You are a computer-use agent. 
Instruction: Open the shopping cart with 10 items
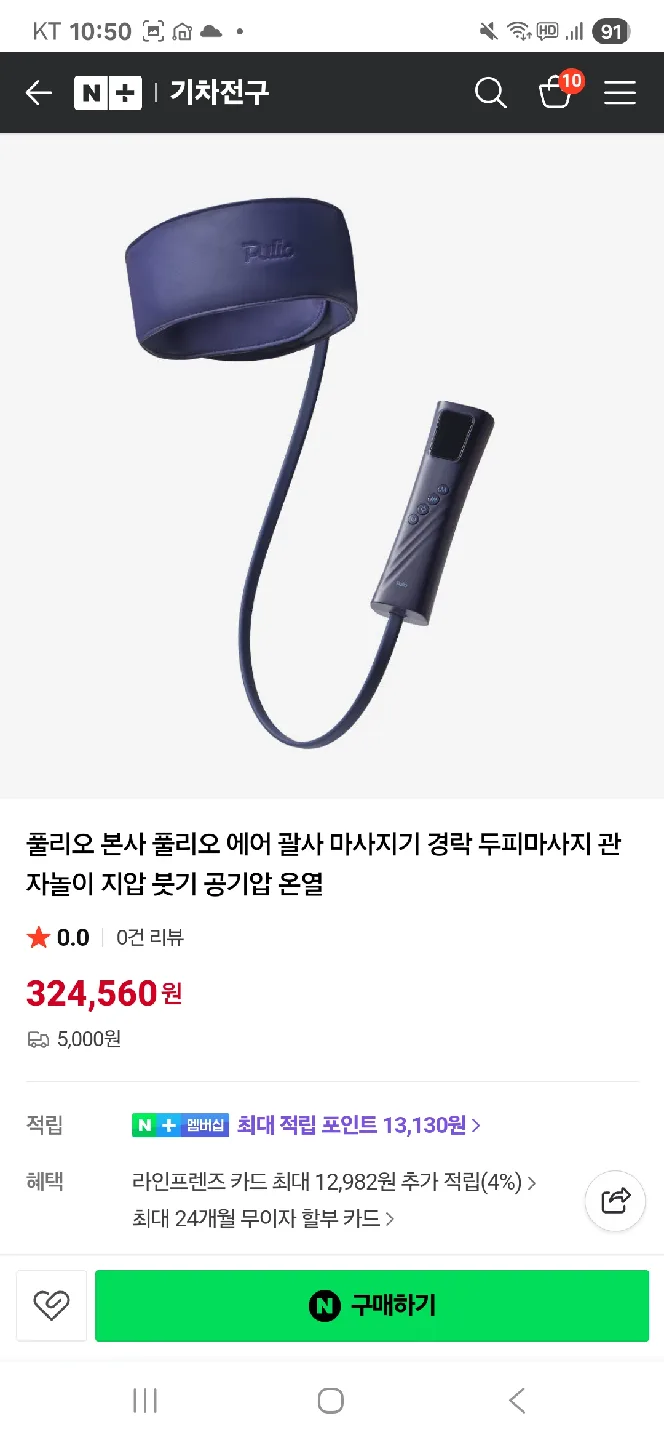[x=556, y=91]
